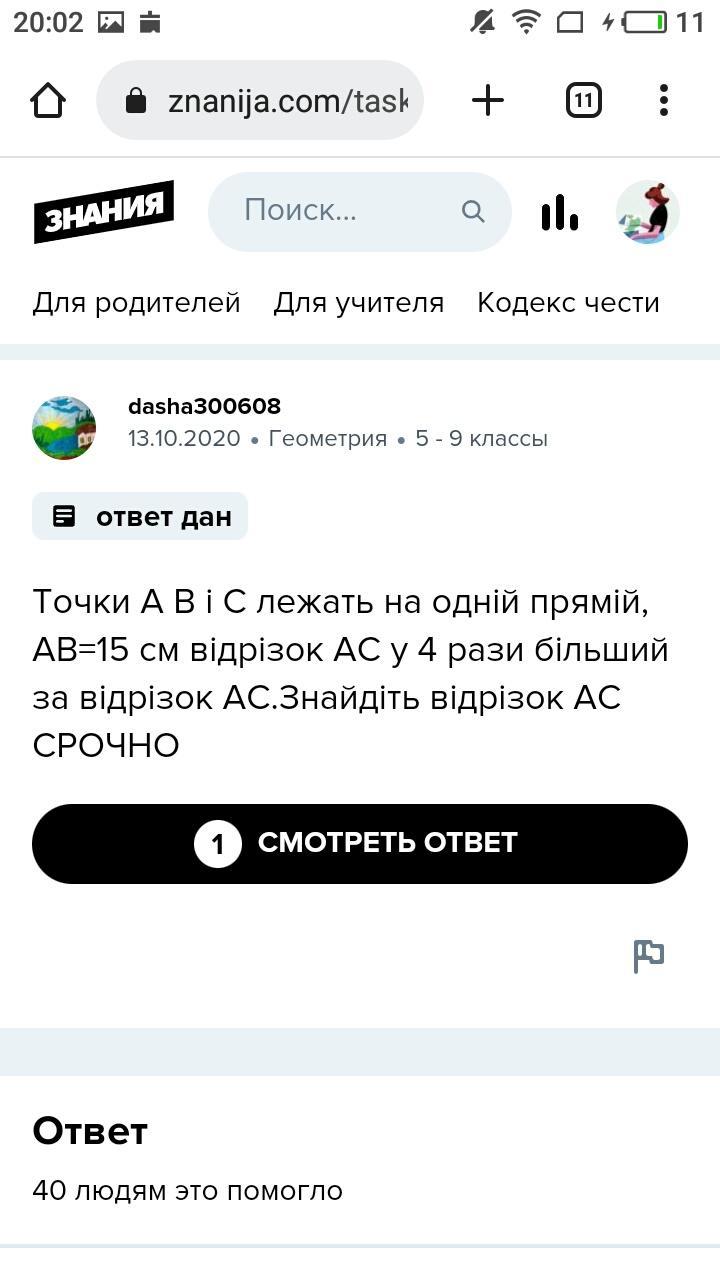720x1280 pixels.
Task: Open the rankings bar chart icon
Action: [559, 212]
